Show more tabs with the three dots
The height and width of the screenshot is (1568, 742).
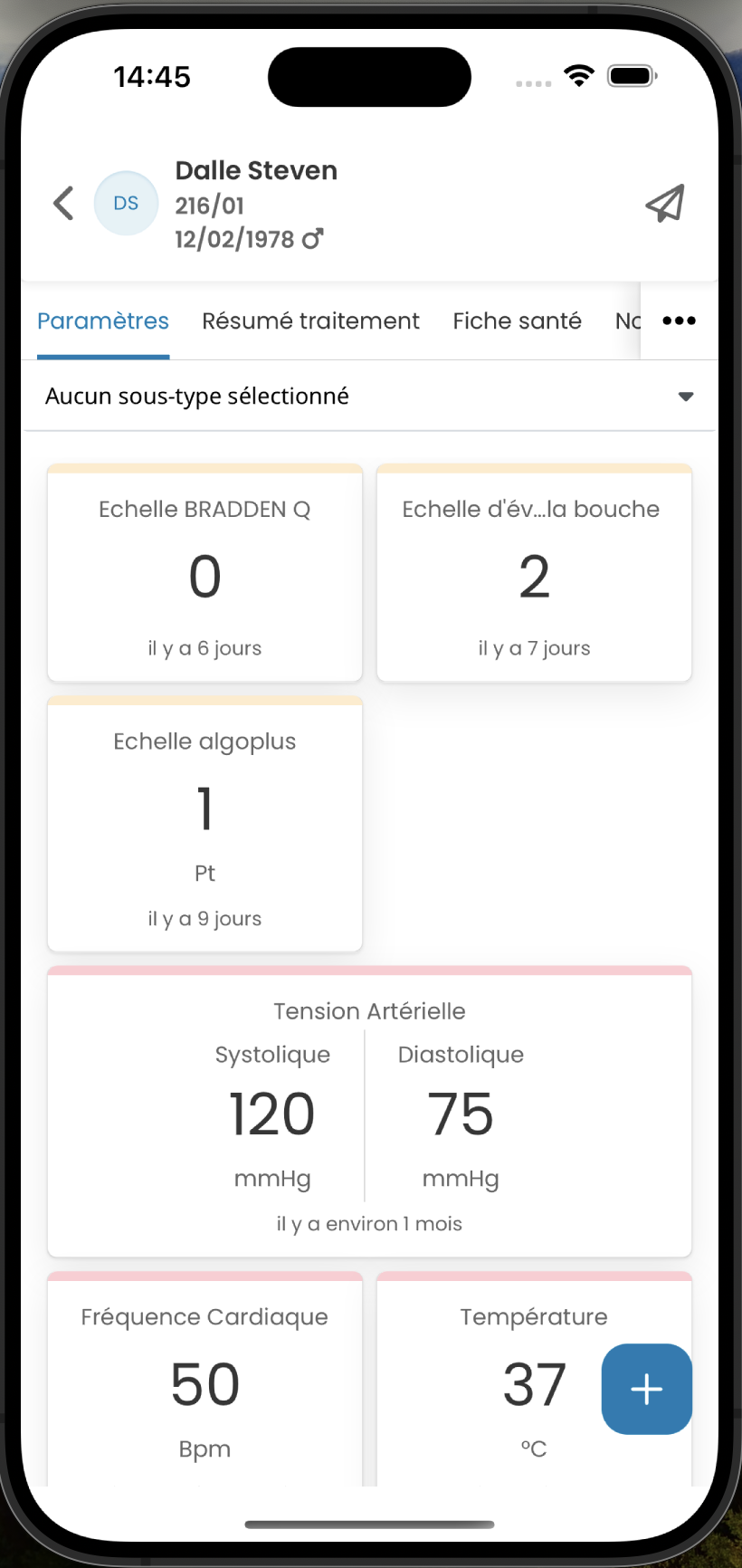tap(679, 320)
